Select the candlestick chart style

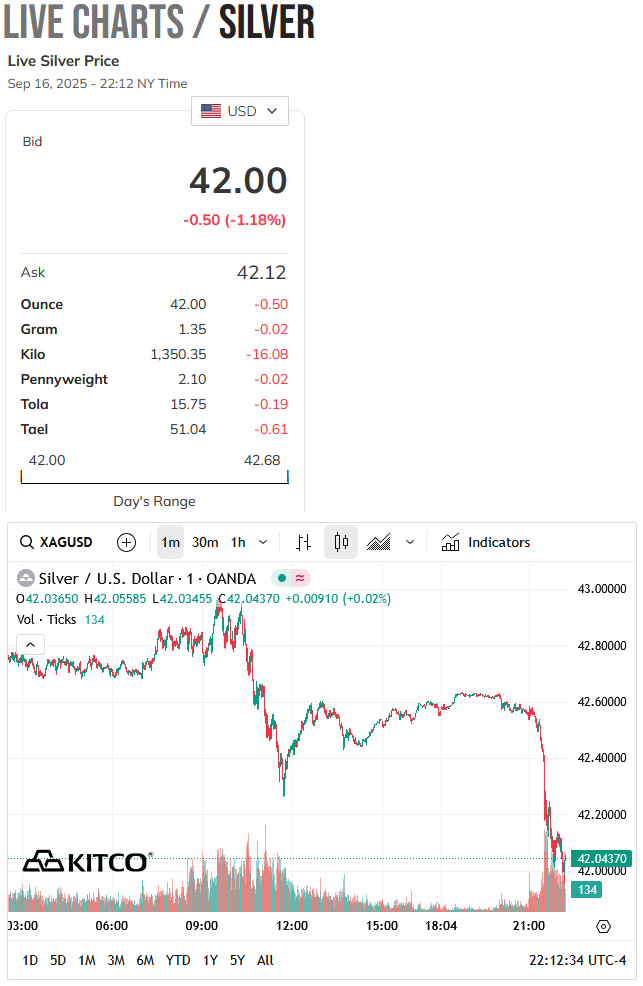(x=341, y=542)
